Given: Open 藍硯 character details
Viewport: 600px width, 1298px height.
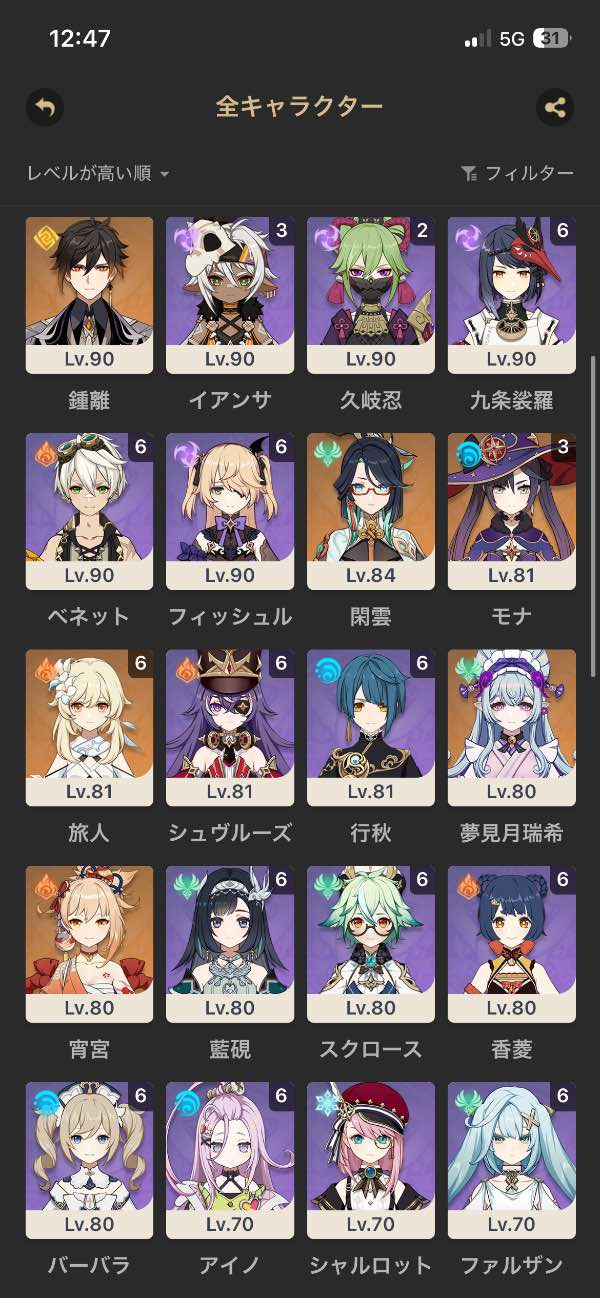Looking at the screenshot, I should point(230,944).
